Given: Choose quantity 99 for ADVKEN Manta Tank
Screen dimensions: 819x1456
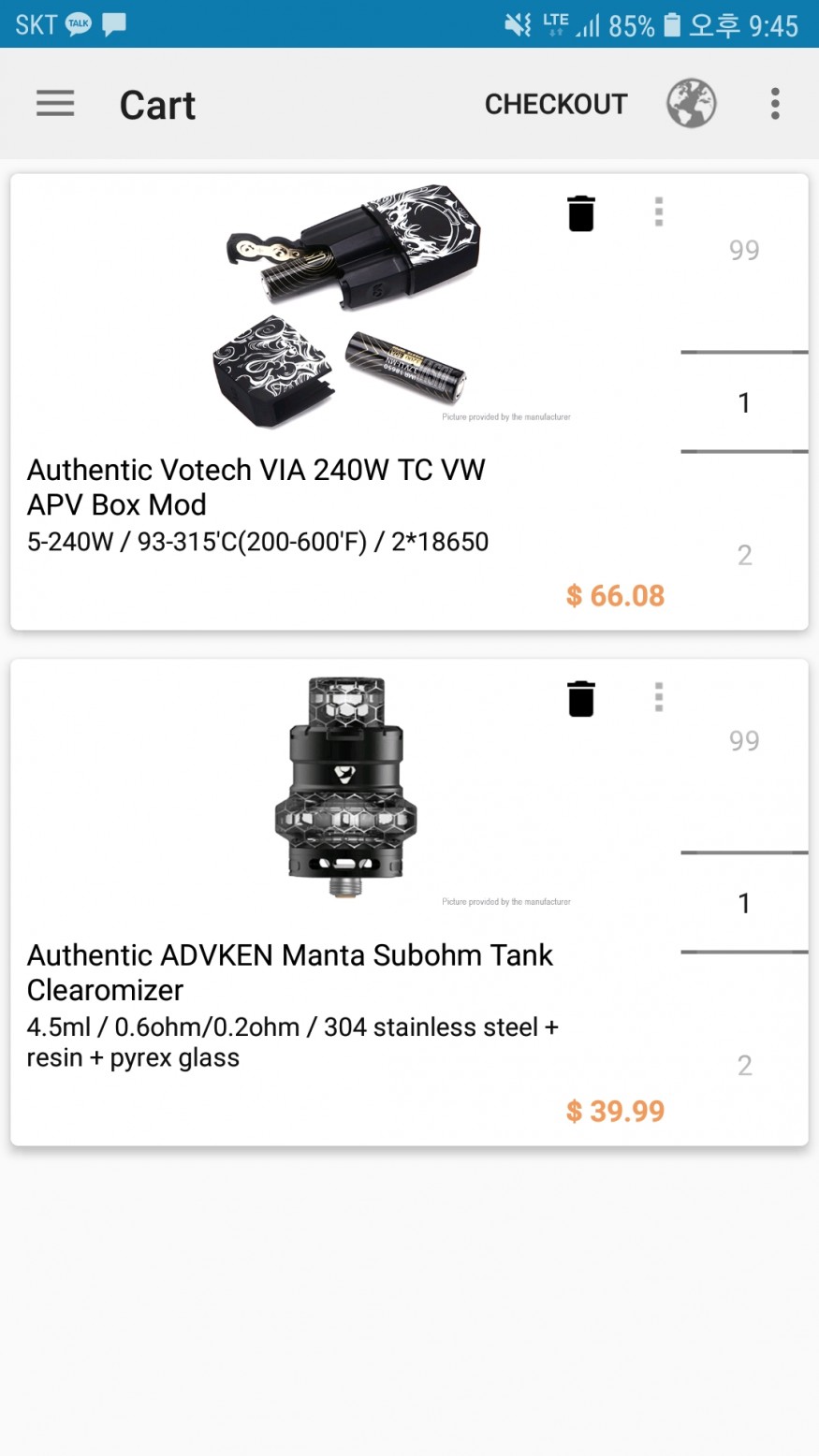Looking at the screenshot, I should point(744,740).
